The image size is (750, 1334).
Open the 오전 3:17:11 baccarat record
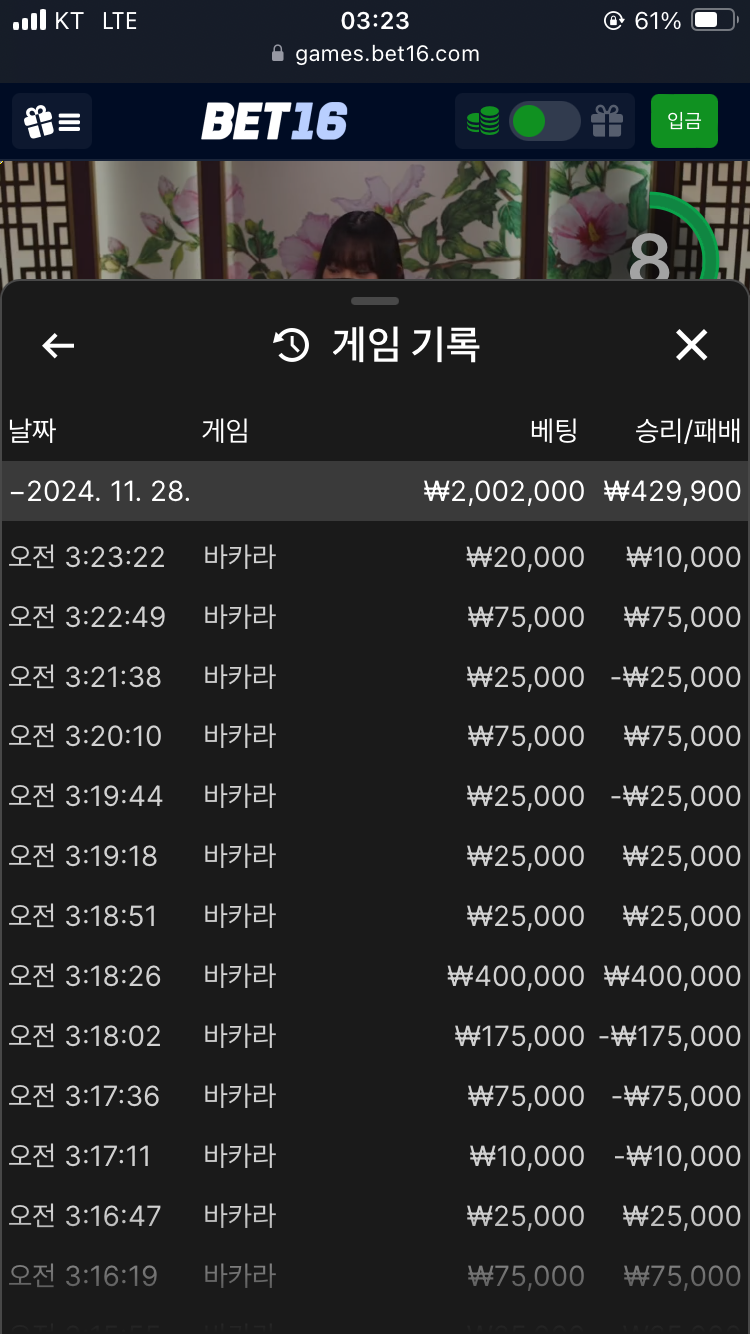[375, 1156]
